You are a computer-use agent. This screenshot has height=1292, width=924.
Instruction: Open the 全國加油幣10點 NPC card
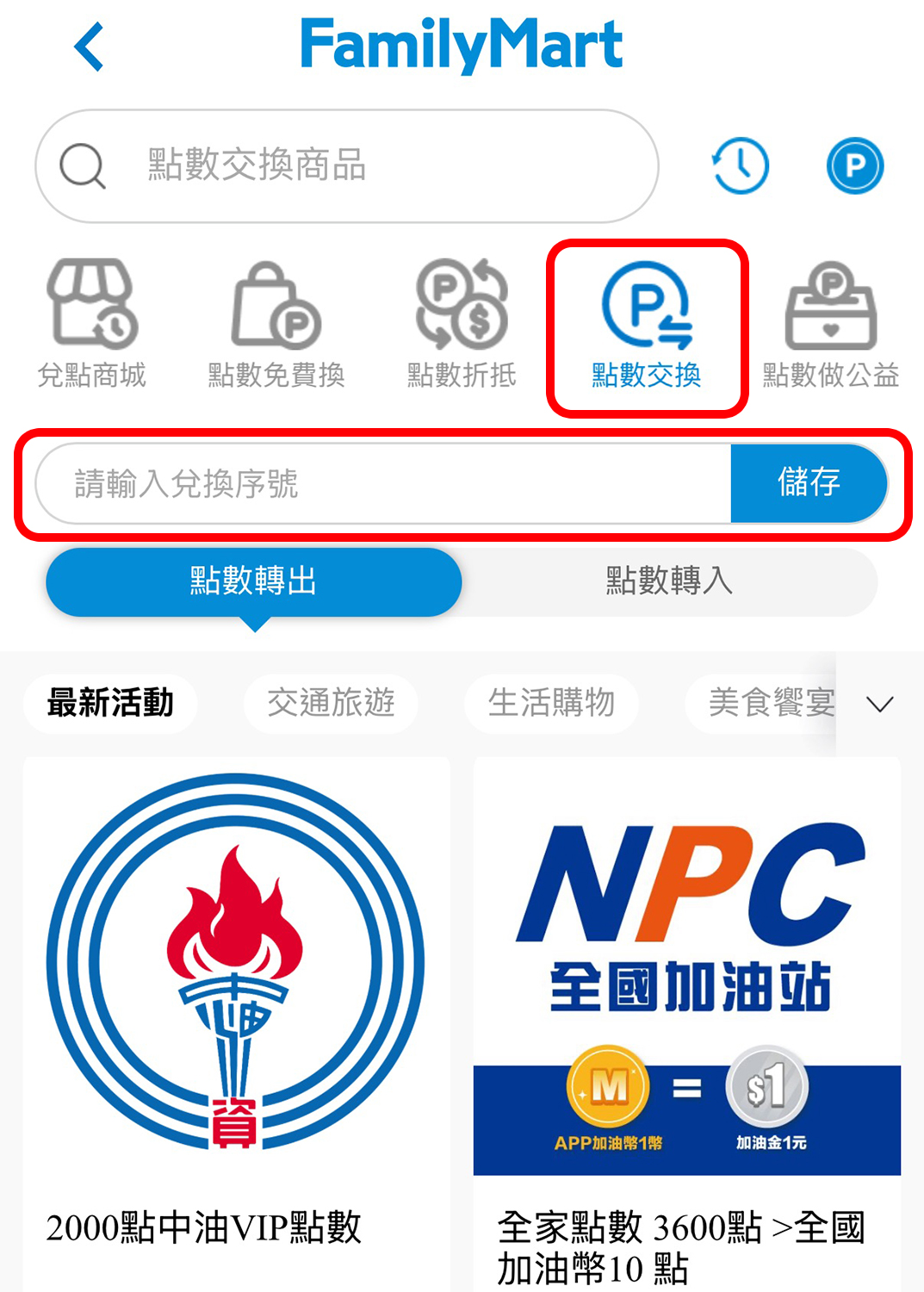pyautogui.click(x=686, y=1016)
